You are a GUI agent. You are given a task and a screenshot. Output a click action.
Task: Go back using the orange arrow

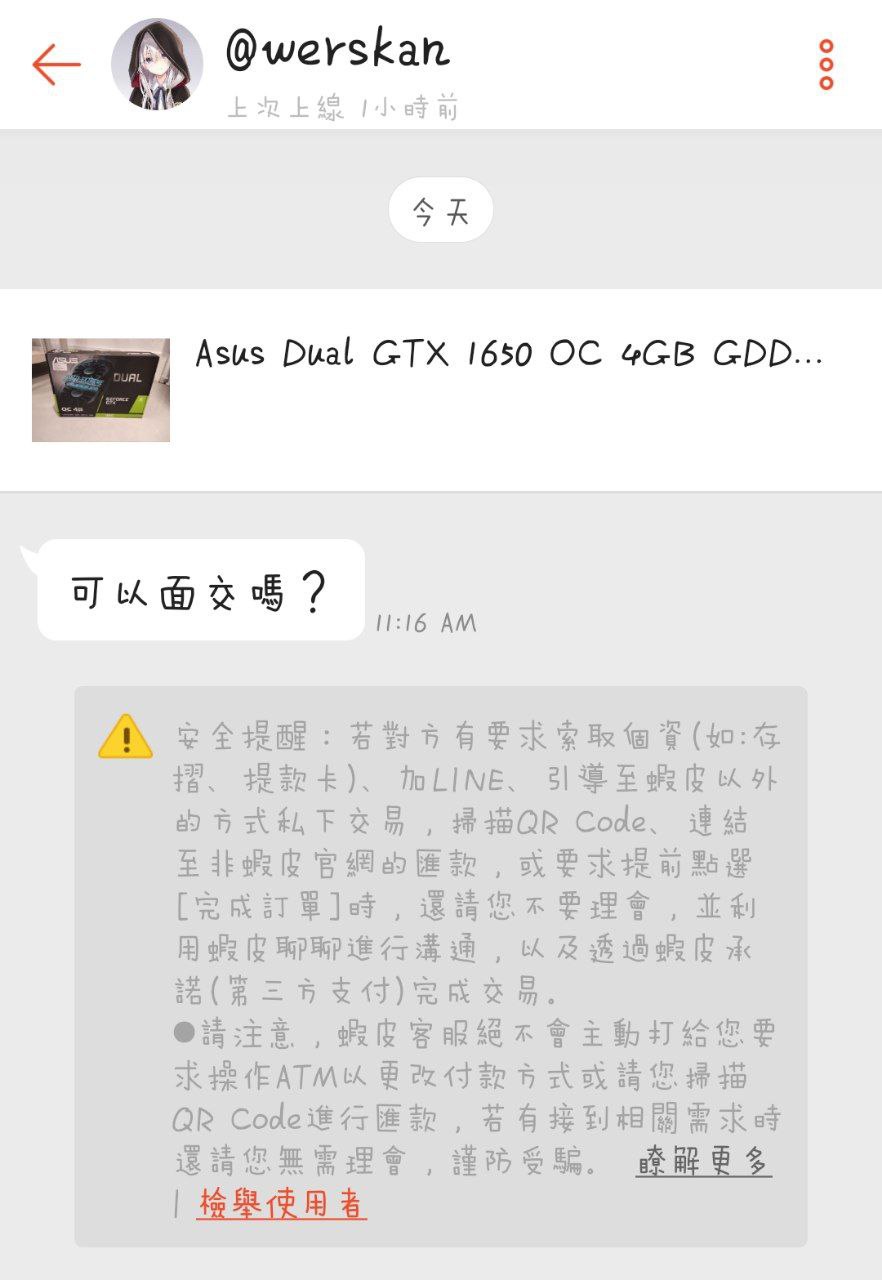coord(56,65)
